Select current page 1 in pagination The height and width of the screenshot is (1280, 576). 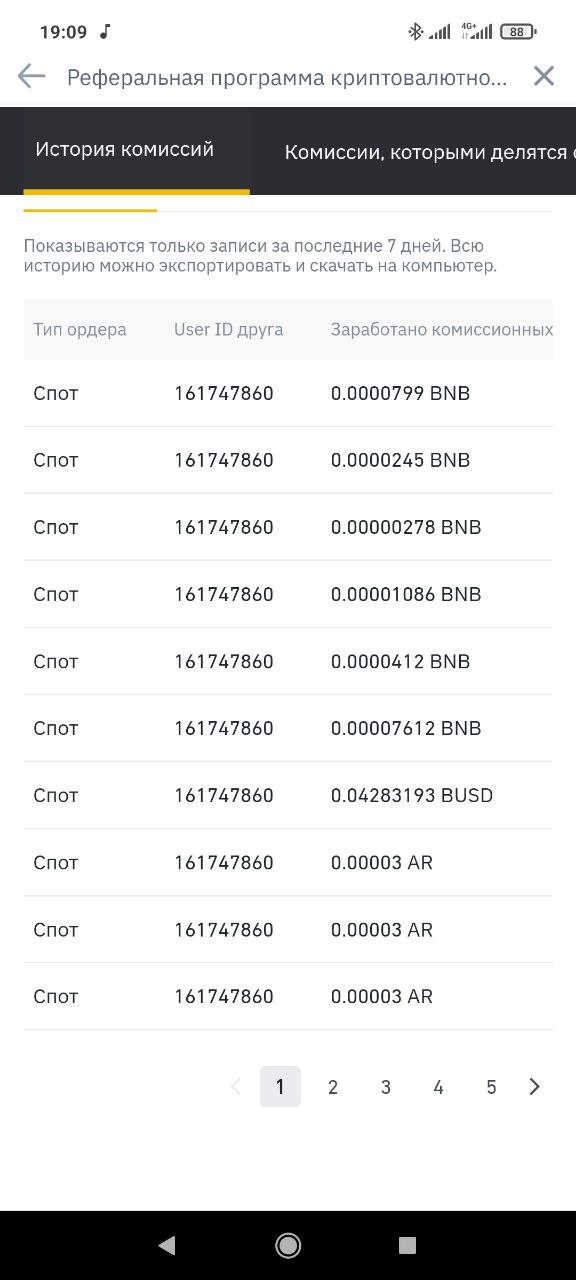click(280, 1087)
